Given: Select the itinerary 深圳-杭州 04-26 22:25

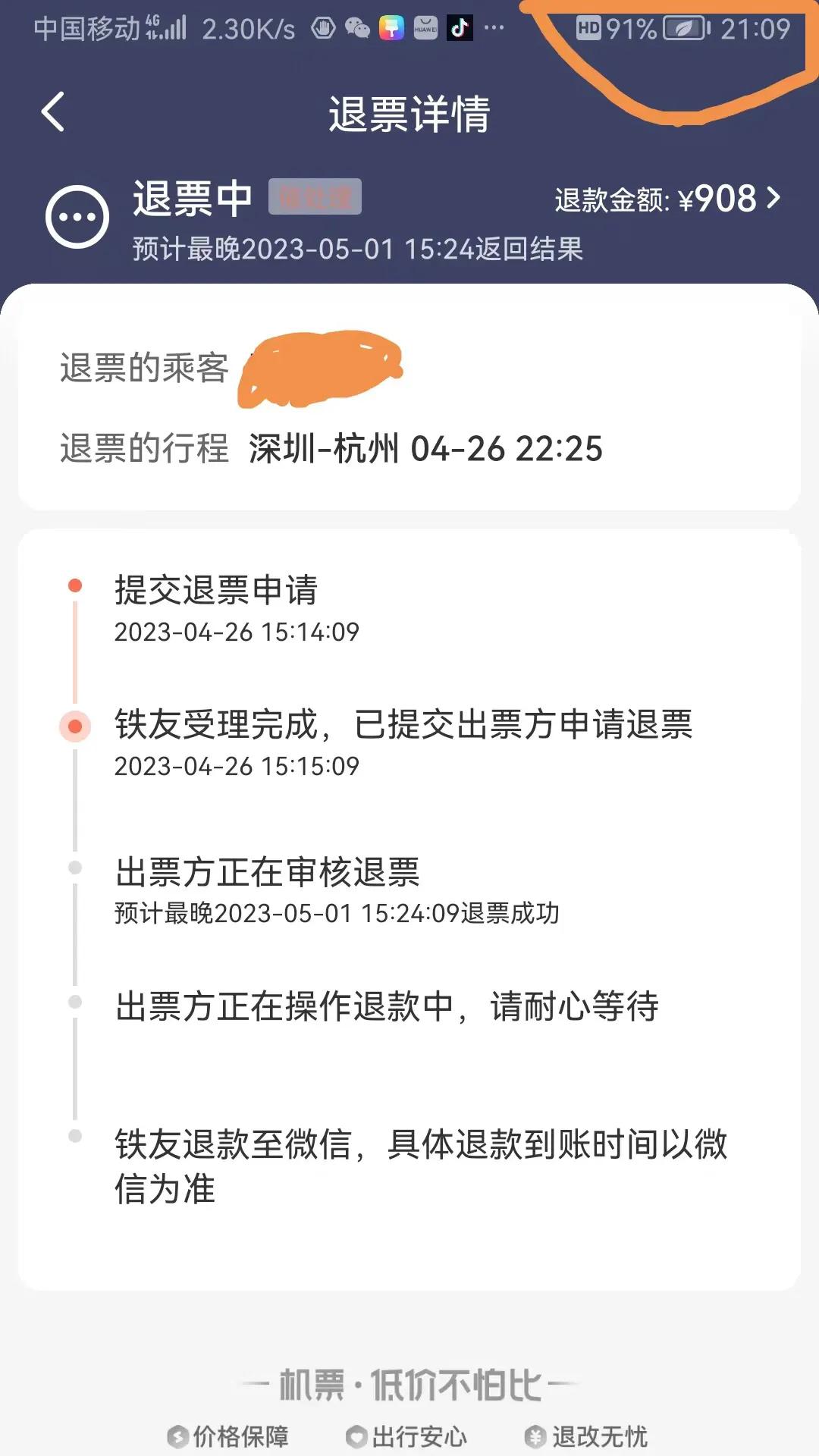Looking at the screenshot, I should 425,448.
